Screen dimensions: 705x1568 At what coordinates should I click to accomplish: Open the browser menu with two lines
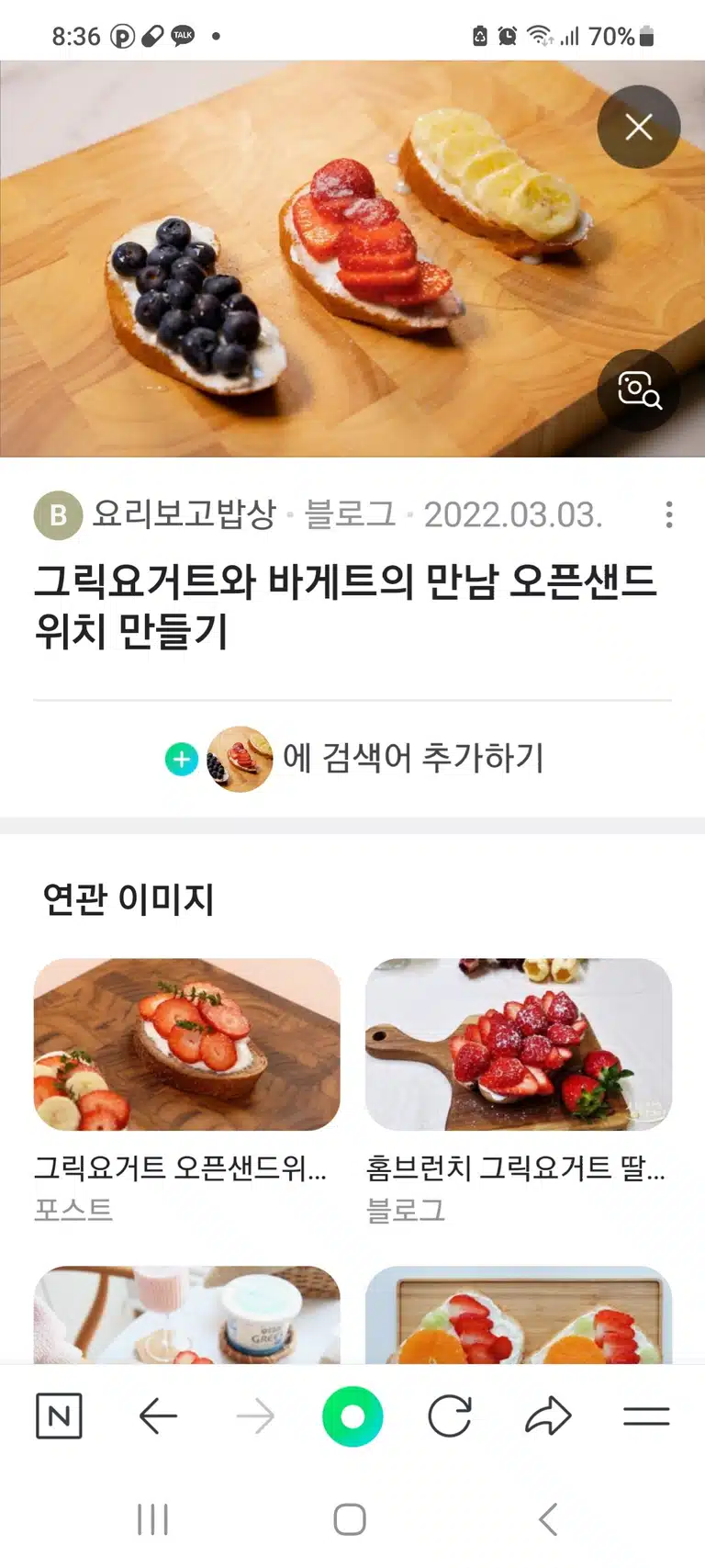pos(646,1416)
